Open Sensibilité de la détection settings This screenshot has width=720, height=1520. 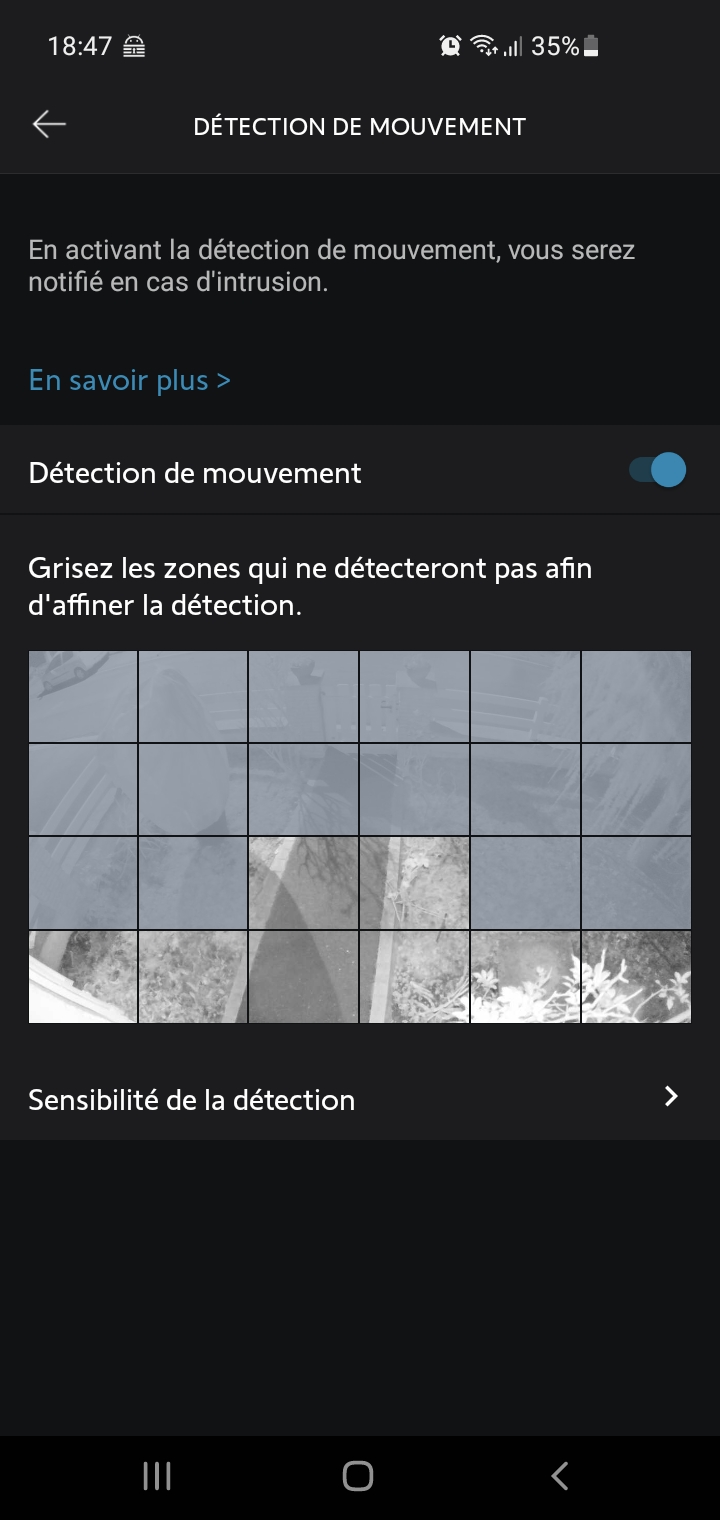pos(359,1098)
